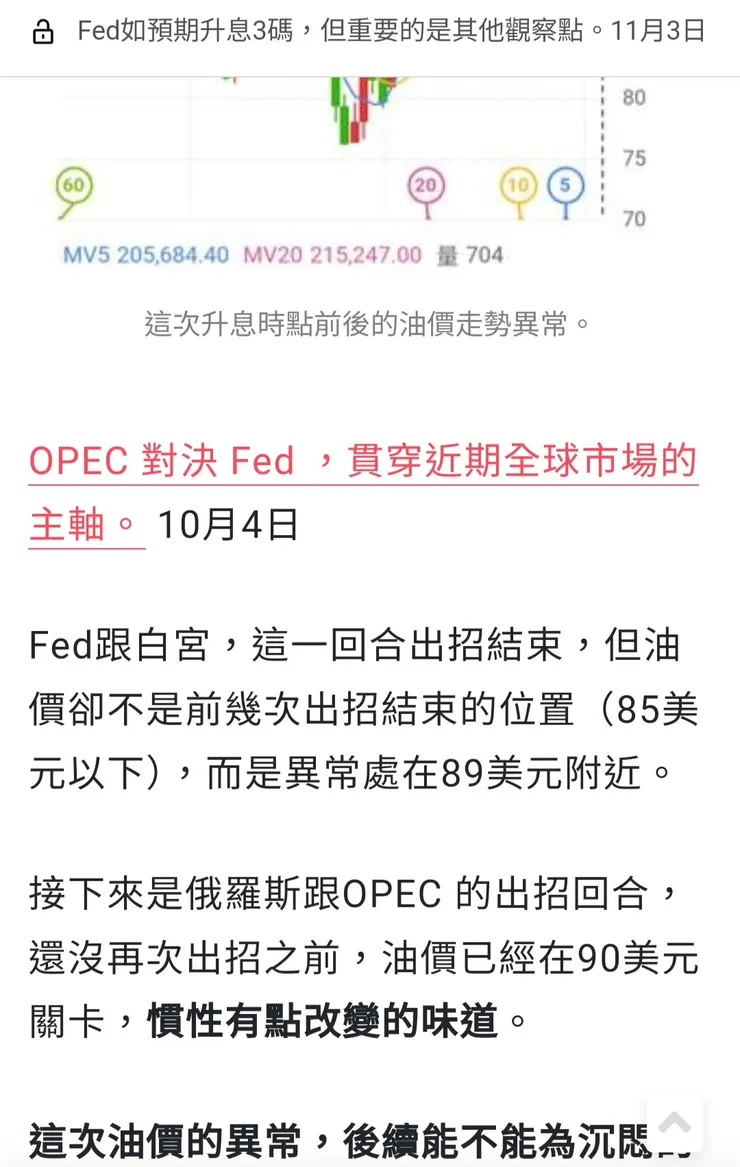Click the 80 price level on the axis
740x1167 pixels.
633,97
